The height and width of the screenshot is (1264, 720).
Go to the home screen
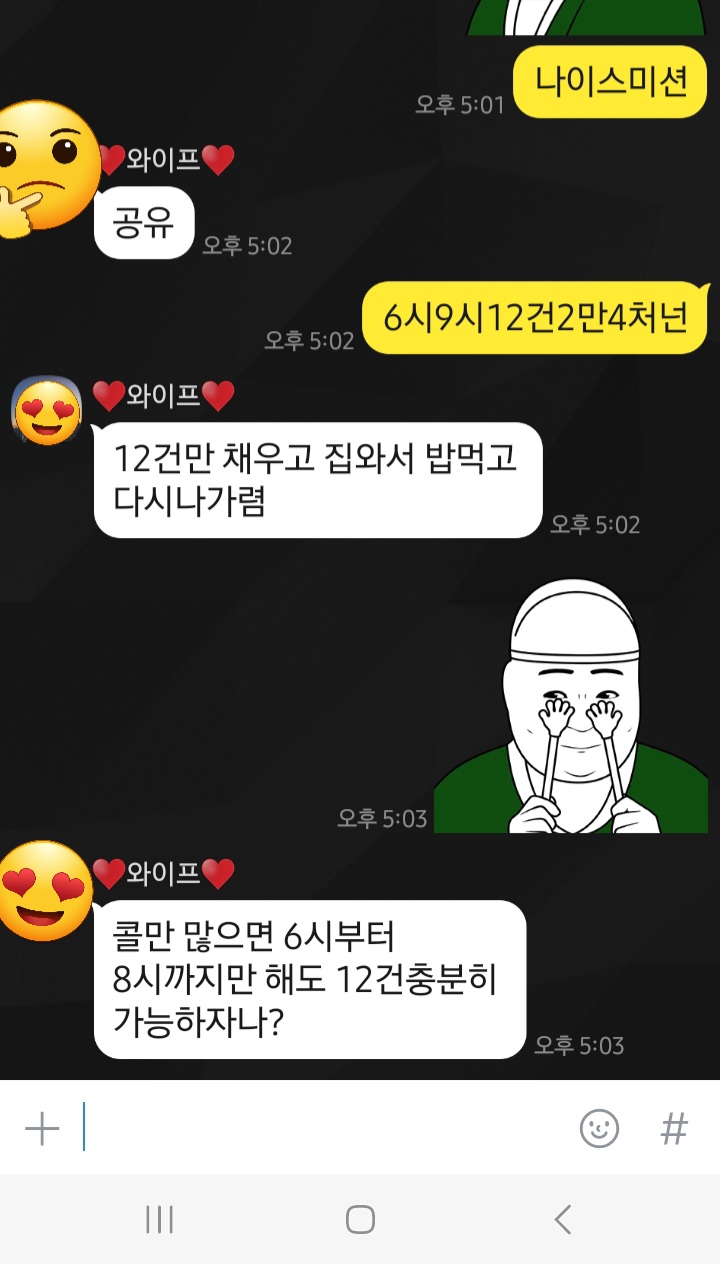point(360,1219)
